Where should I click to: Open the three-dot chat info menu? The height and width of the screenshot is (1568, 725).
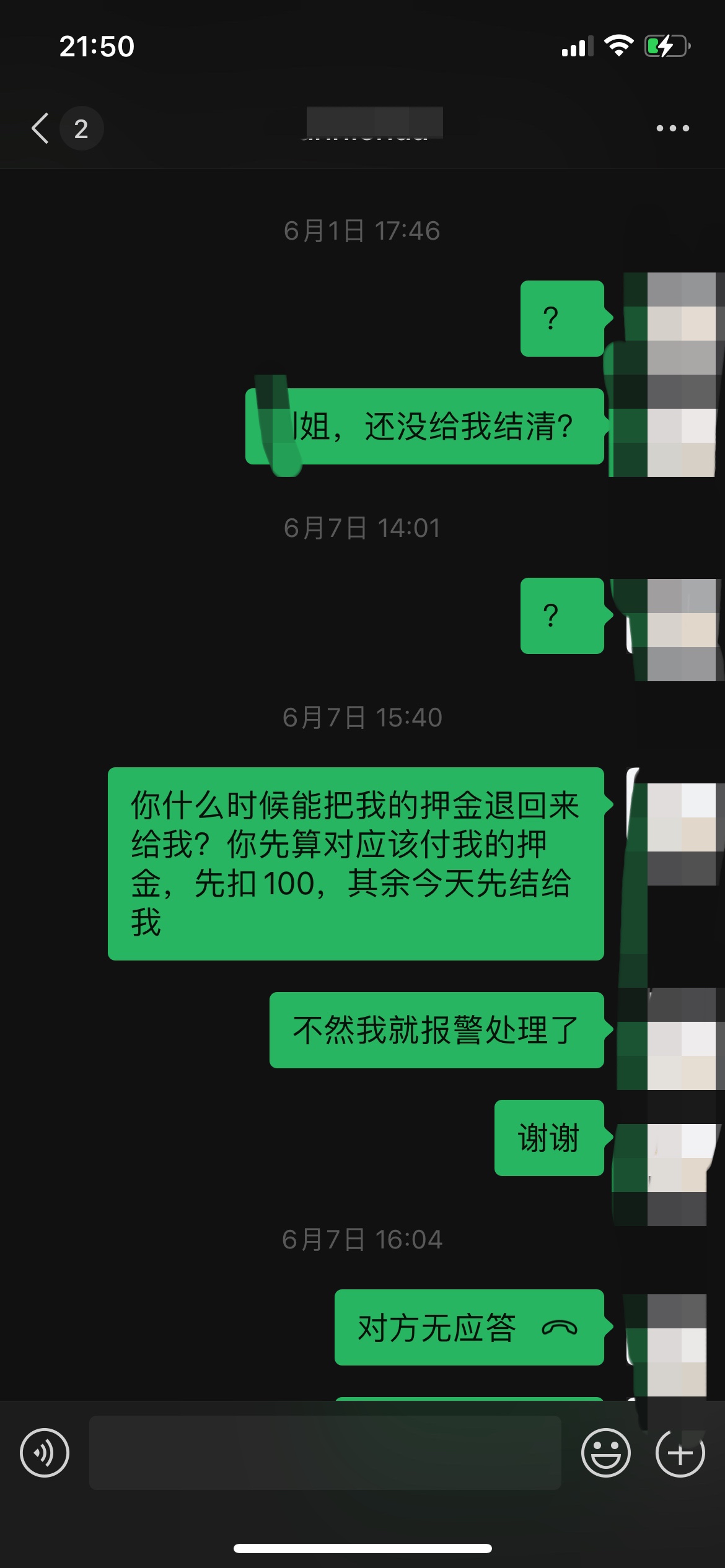click(x=672, y=128)
